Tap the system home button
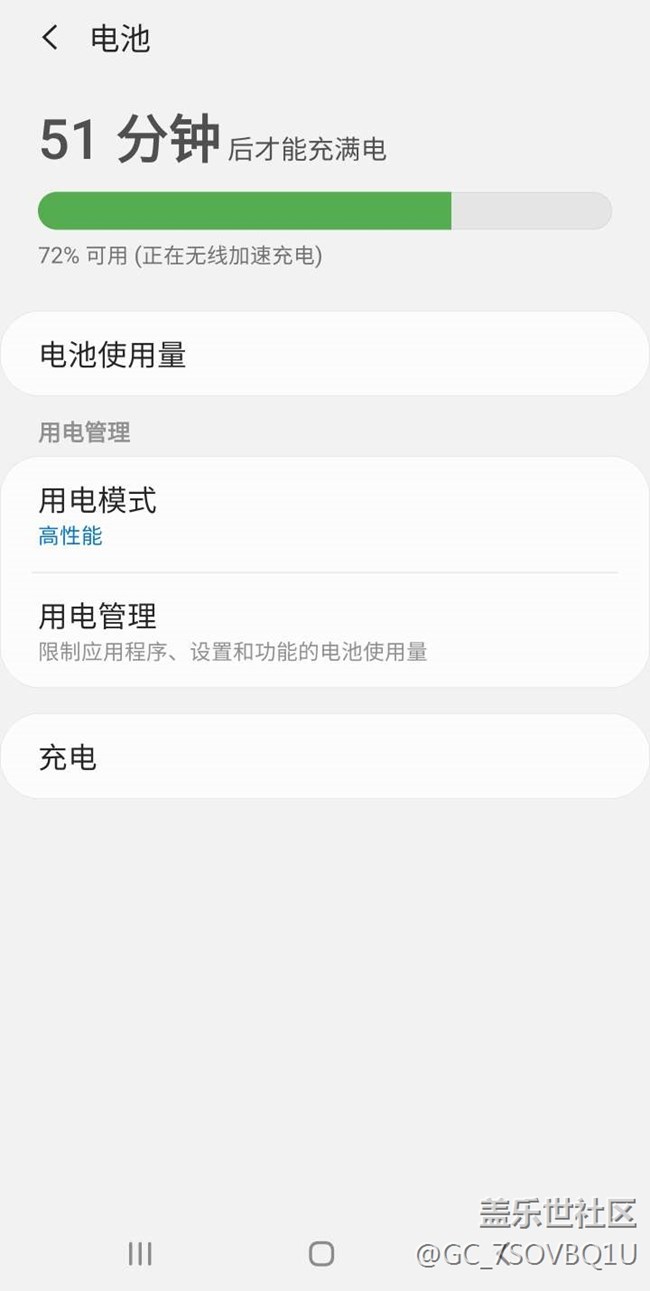The image size is (650, 1291). [321, 1253]
